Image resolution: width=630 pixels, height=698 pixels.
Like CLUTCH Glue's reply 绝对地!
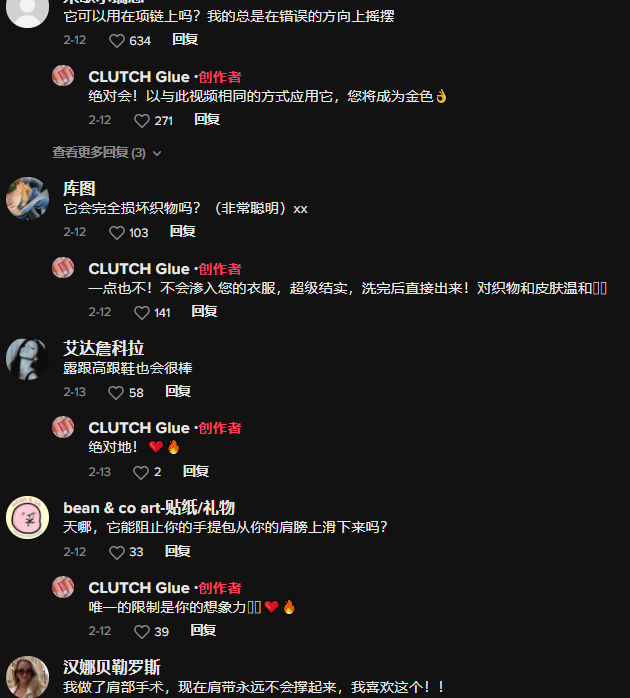click(x=142, y=472)
